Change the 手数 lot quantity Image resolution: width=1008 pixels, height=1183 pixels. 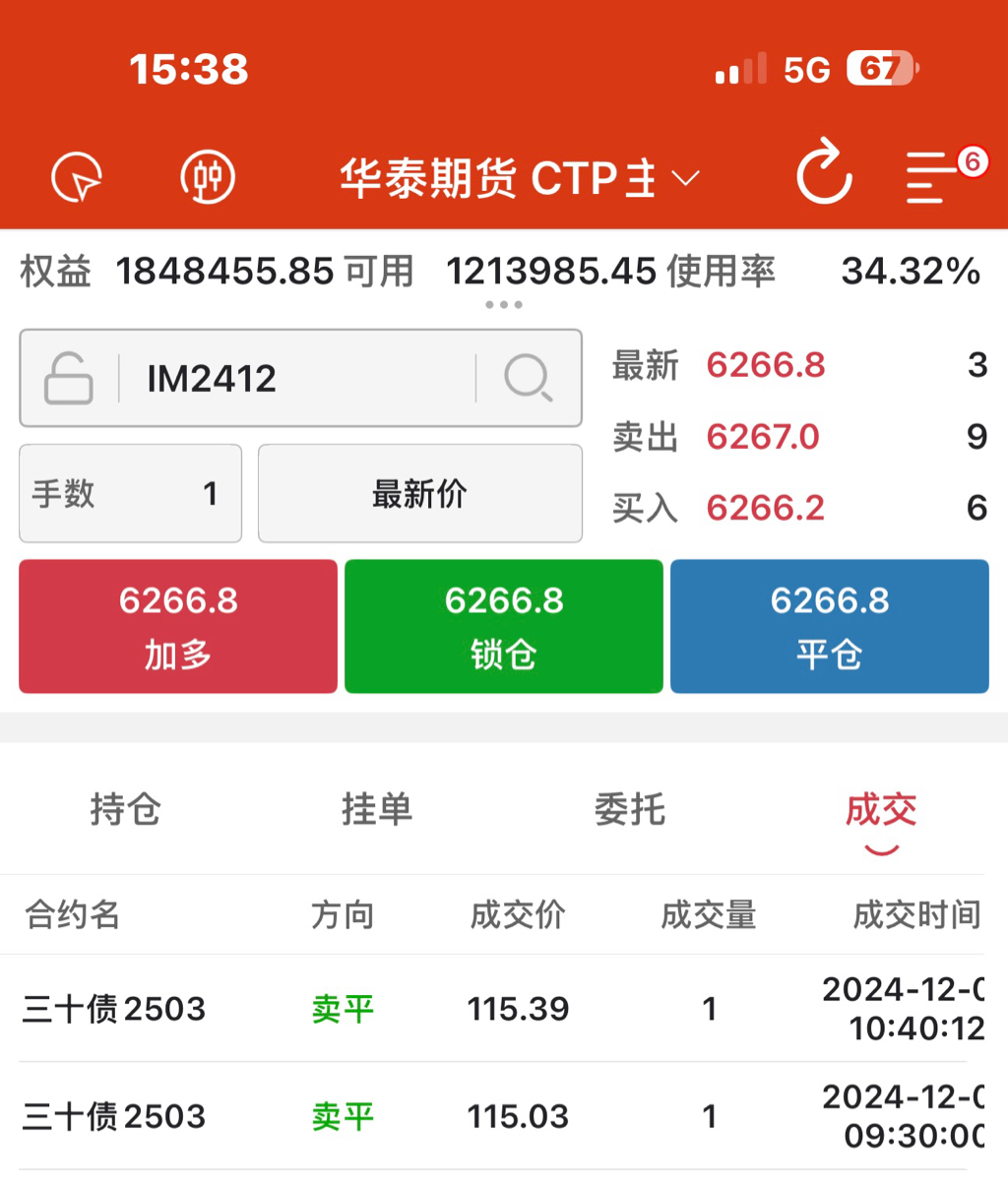coord(130,493)
